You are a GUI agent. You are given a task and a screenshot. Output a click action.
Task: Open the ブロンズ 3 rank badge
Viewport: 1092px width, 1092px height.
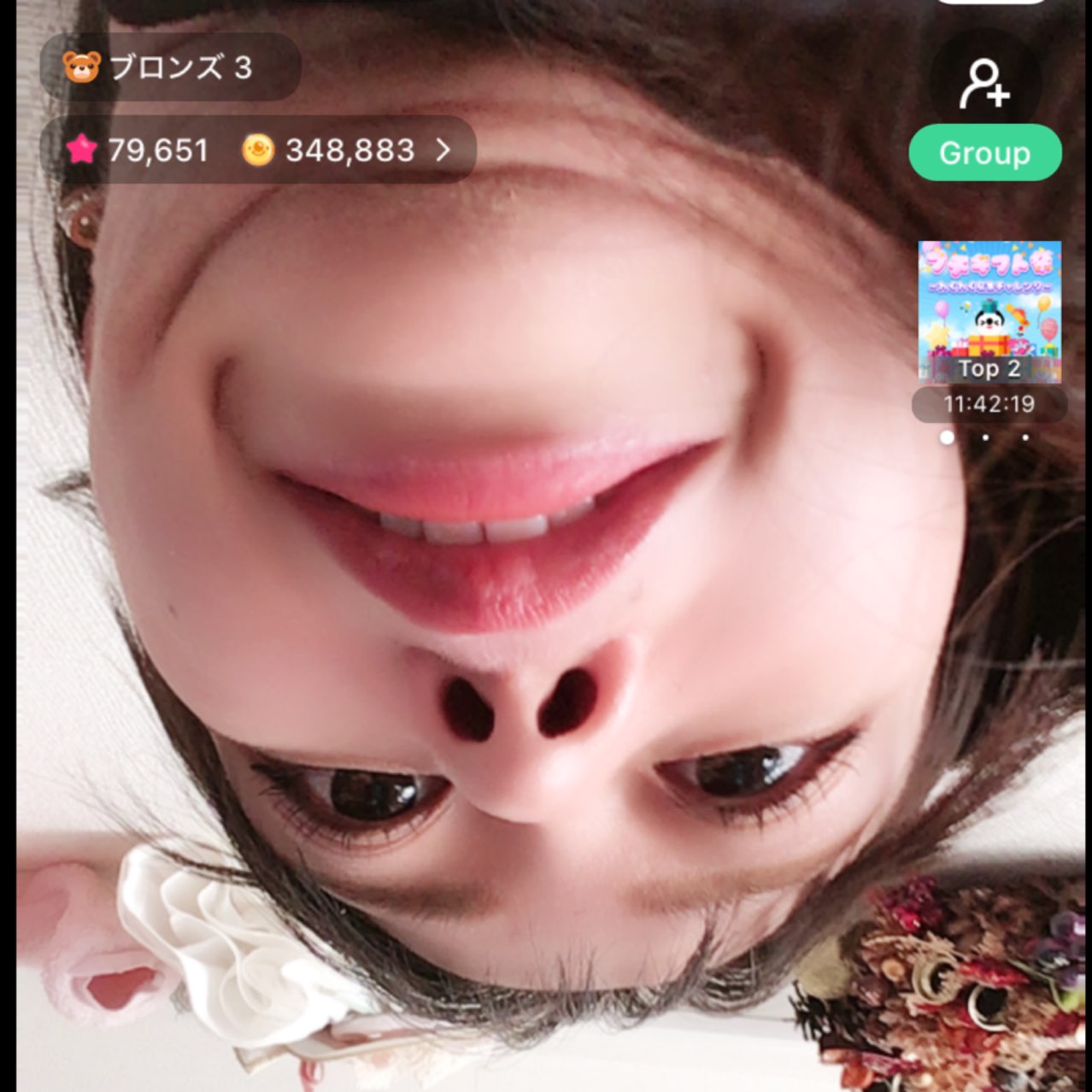(x=169, y=68)
